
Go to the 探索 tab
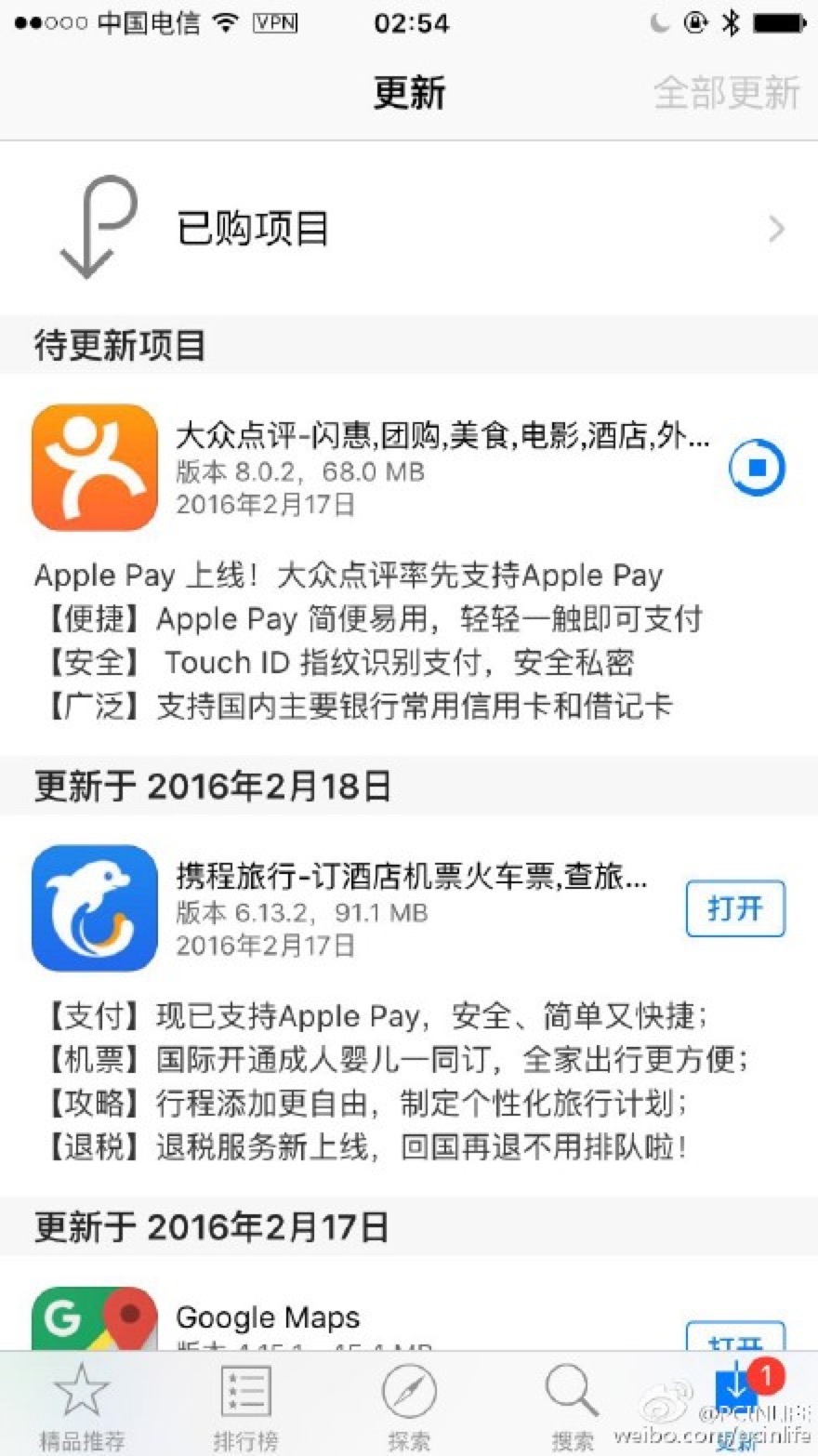point(409,1406)
